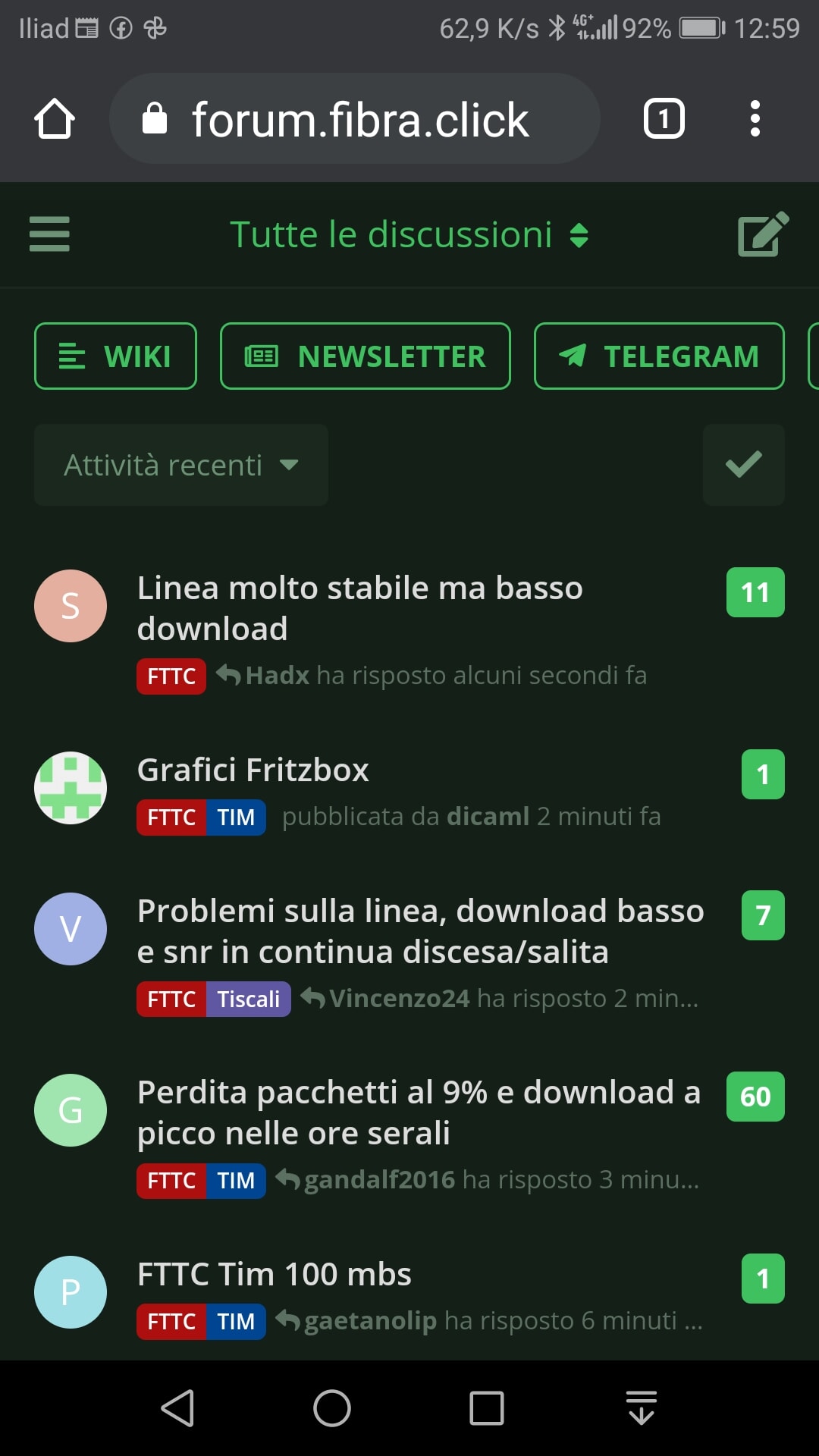Tap the browser home icon
The height and width of the screenshot is (1456, 819).
[x=55, y=119]
